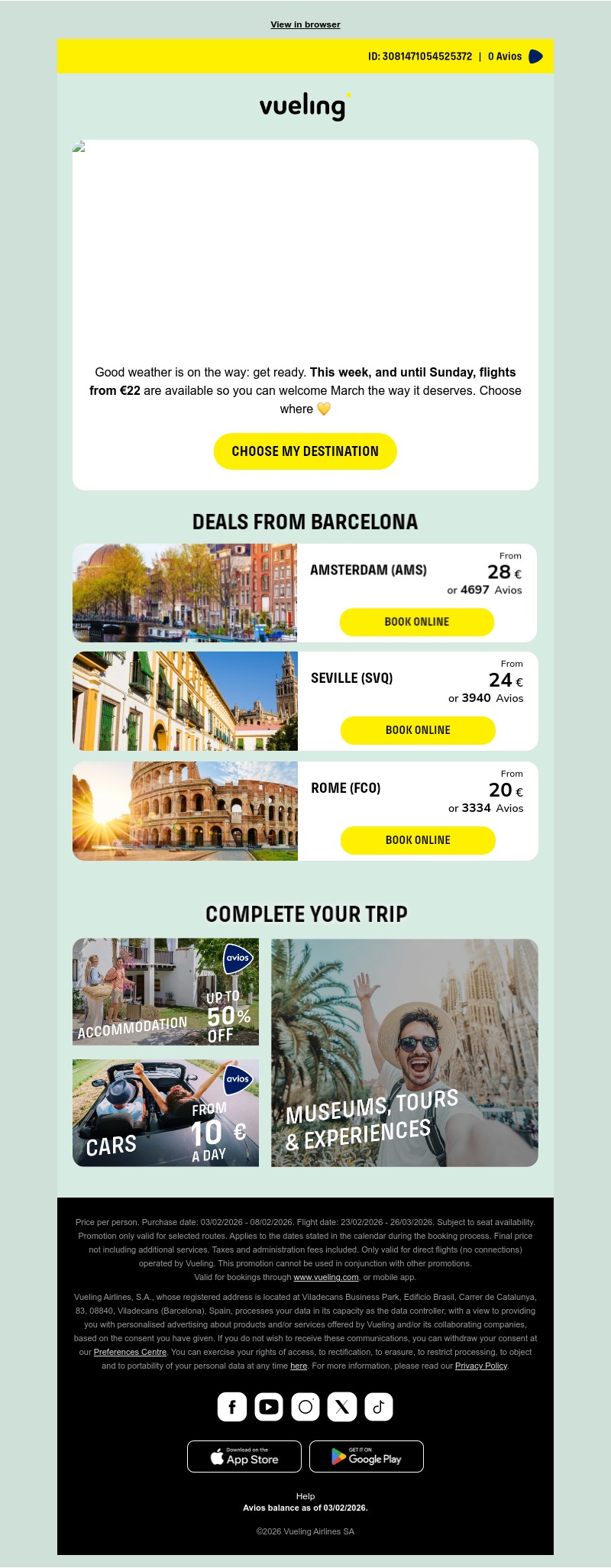The image size is (611, 1568).
Task: Book the Seville (SVQ) flight online
Action: 418,730
